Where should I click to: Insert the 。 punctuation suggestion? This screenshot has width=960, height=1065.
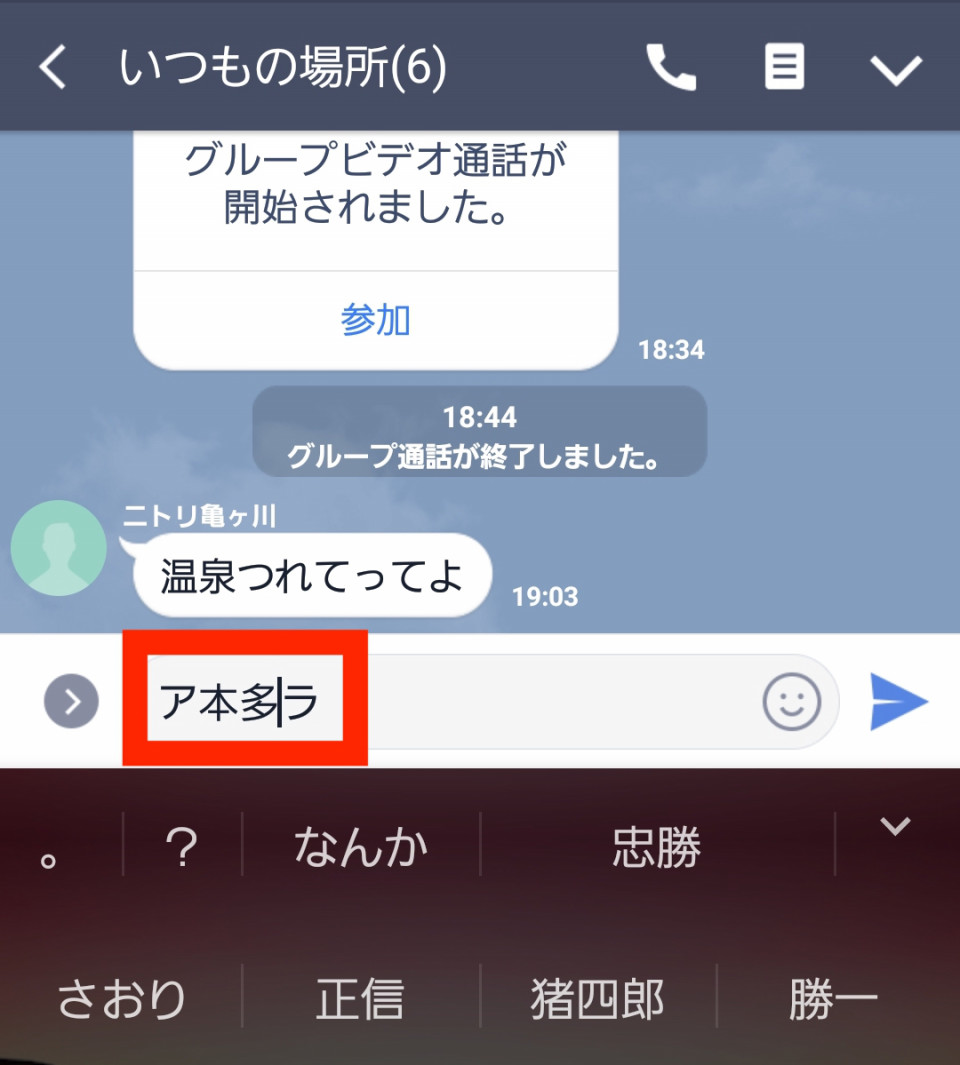pyautogui.click(x=49, y=850)
